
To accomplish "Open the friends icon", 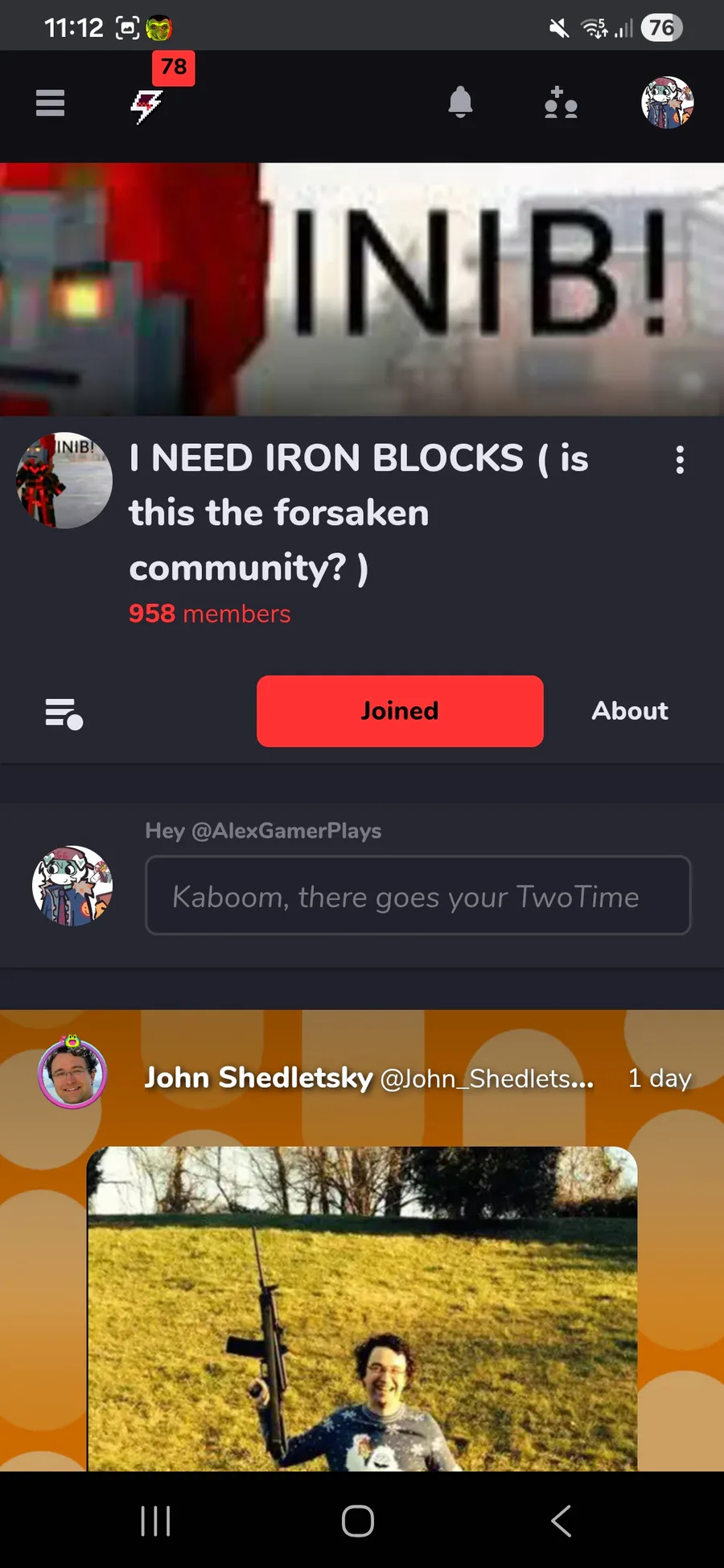I will pos(561,104).
